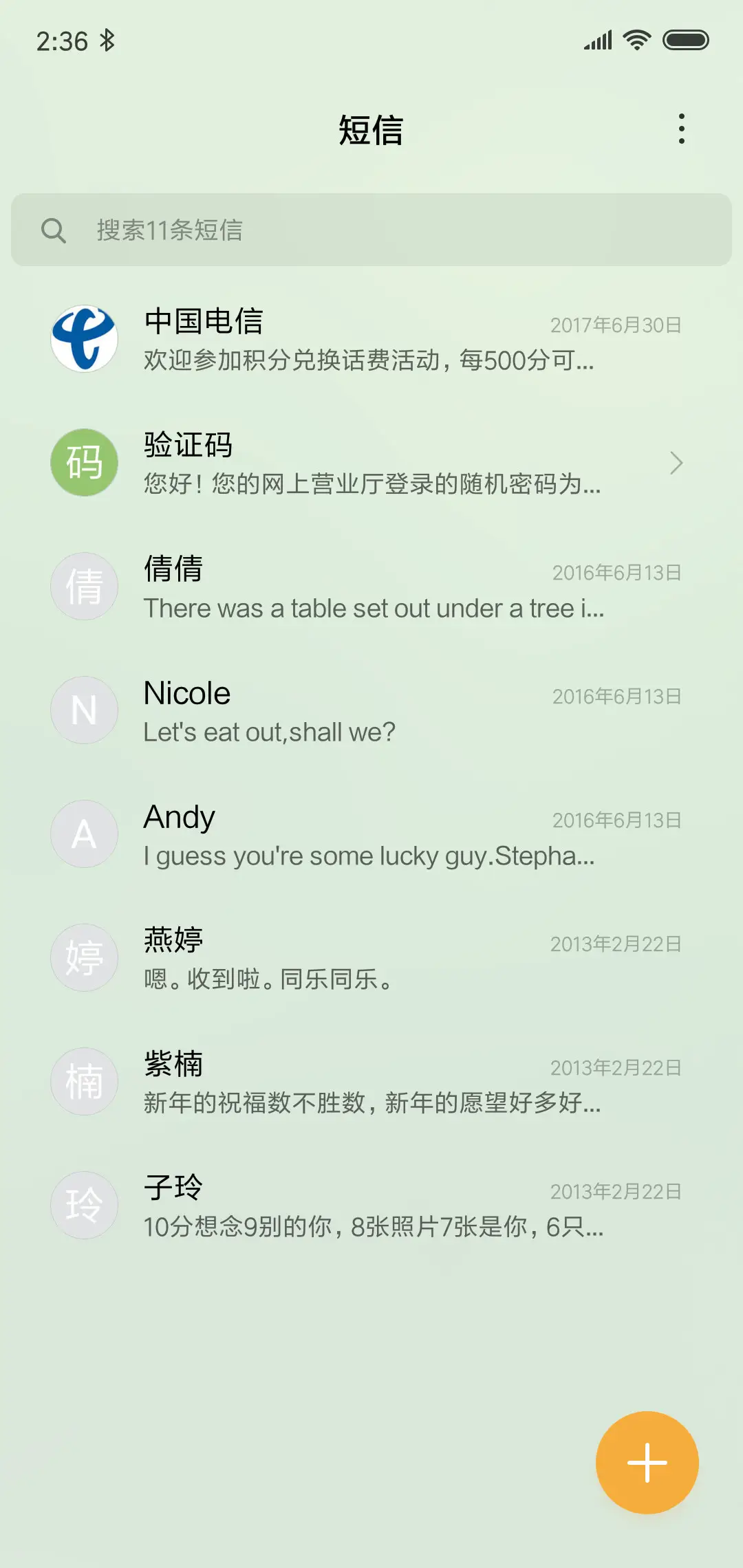
Task: Select the 子玲 avatar circle
Action: (84, 1205)
